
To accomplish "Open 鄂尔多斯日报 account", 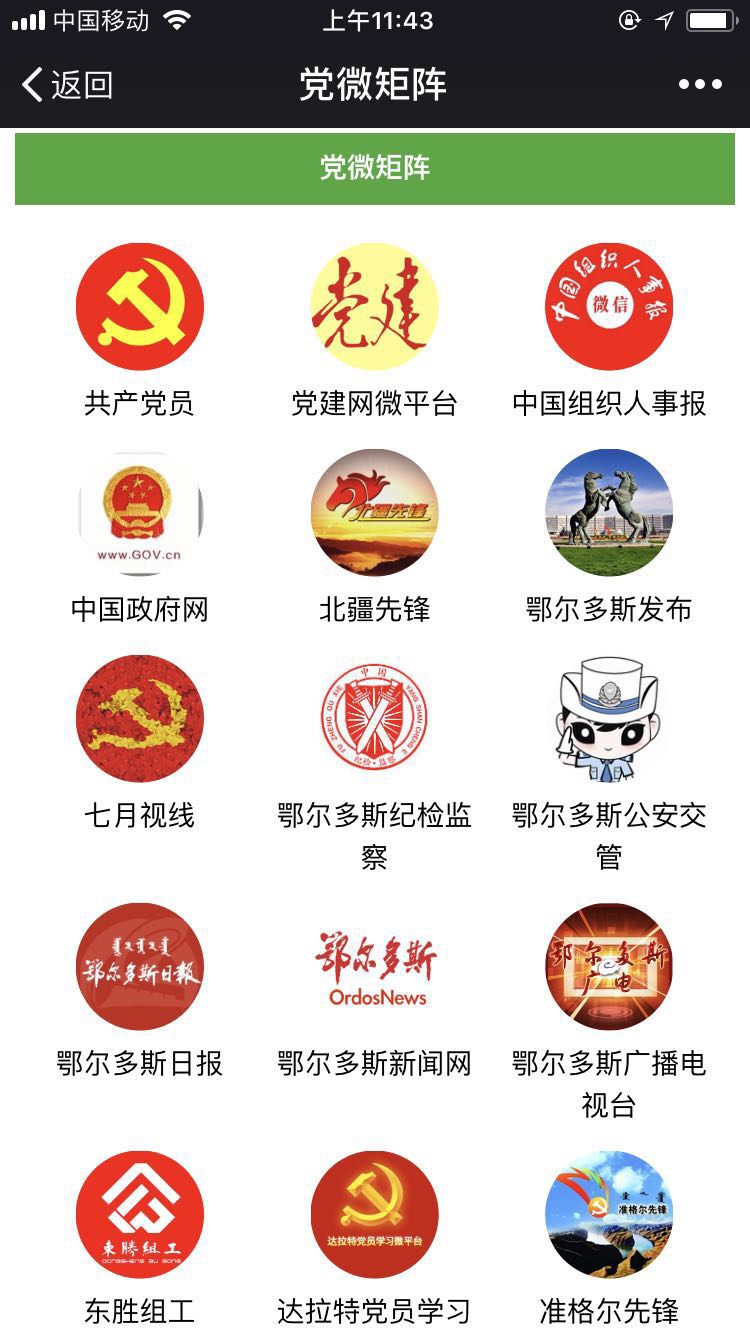I will coord(140,967).
